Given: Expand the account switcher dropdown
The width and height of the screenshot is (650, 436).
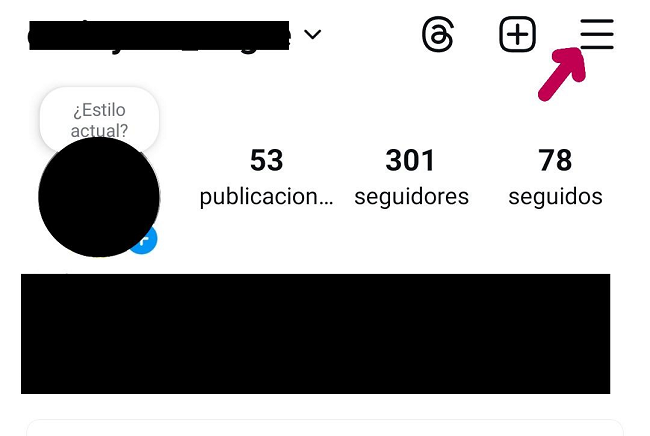Looking at the screenshot, I should 312,35.
